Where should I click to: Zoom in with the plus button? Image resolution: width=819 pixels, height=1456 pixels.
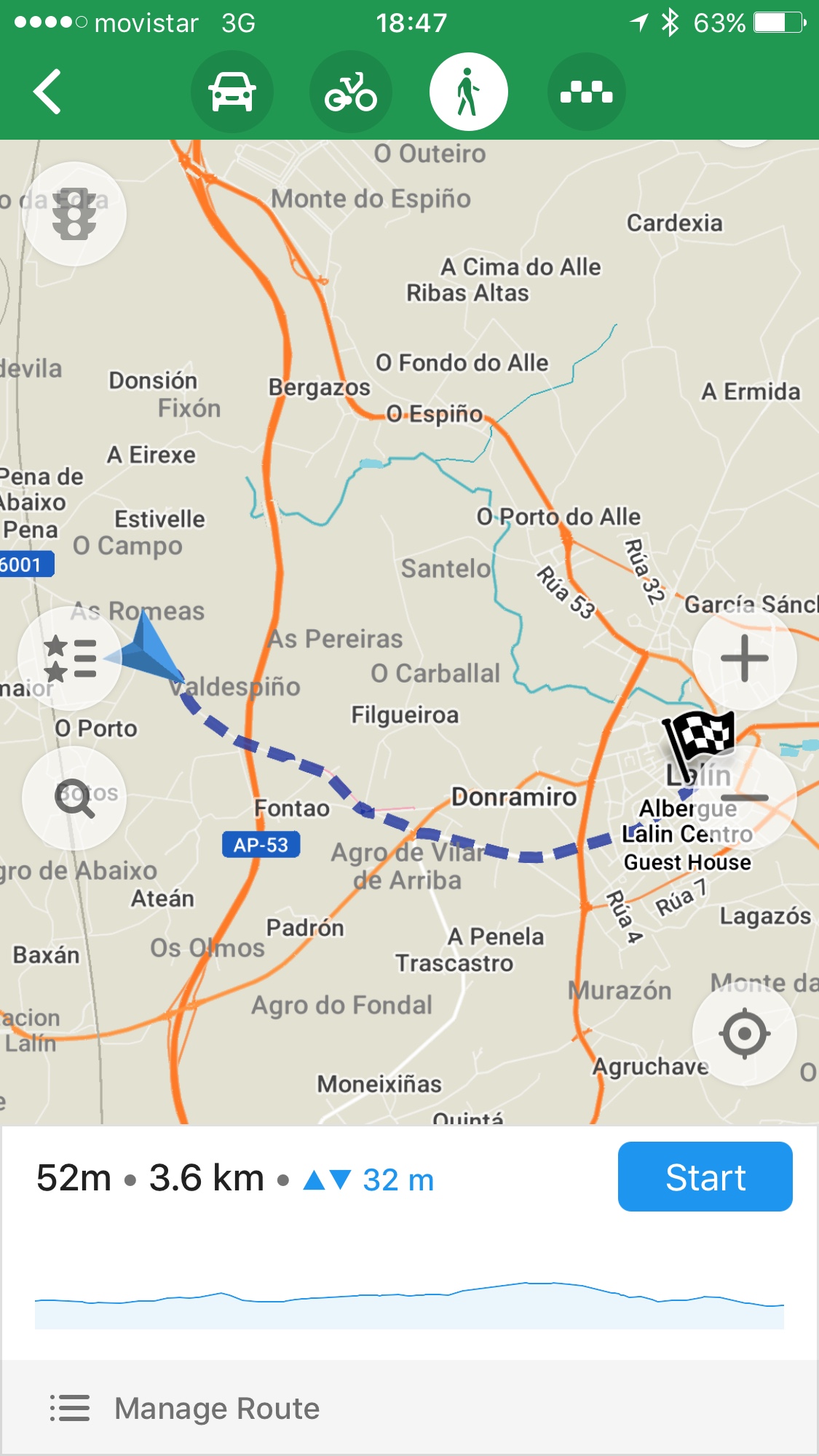[x=744, y=658]
